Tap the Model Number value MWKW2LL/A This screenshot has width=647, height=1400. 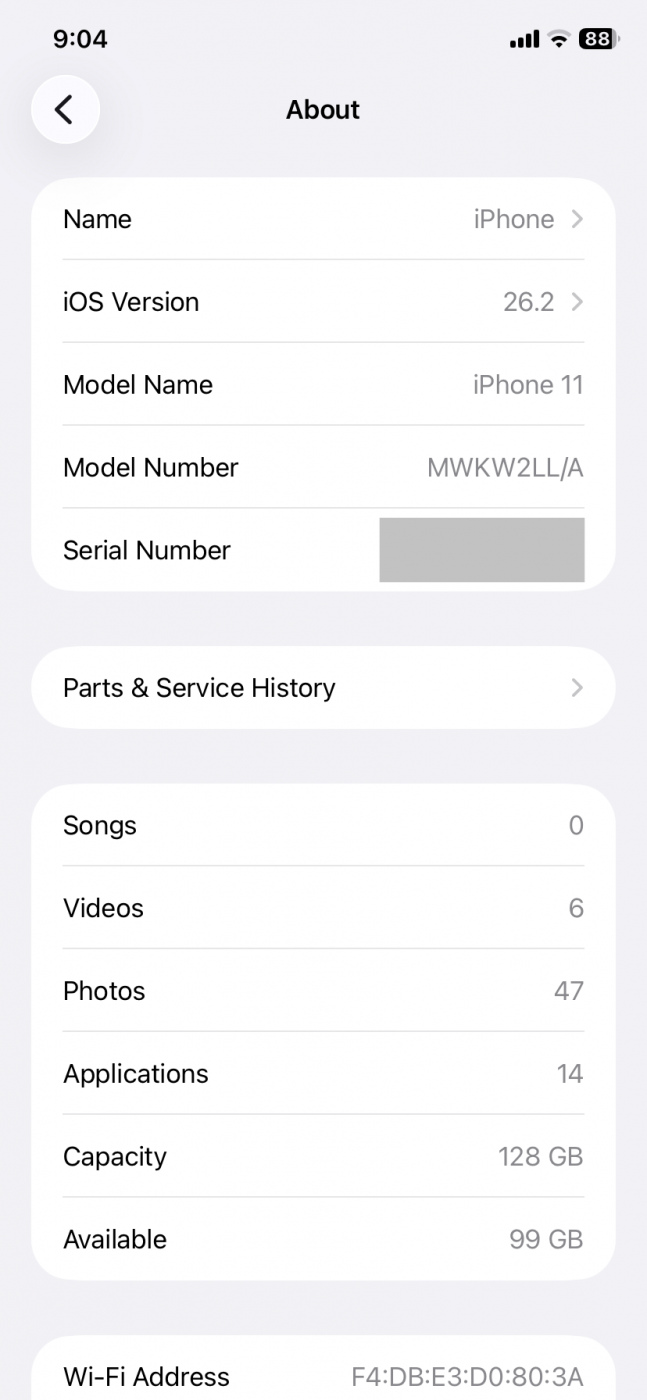coord(504,468)
